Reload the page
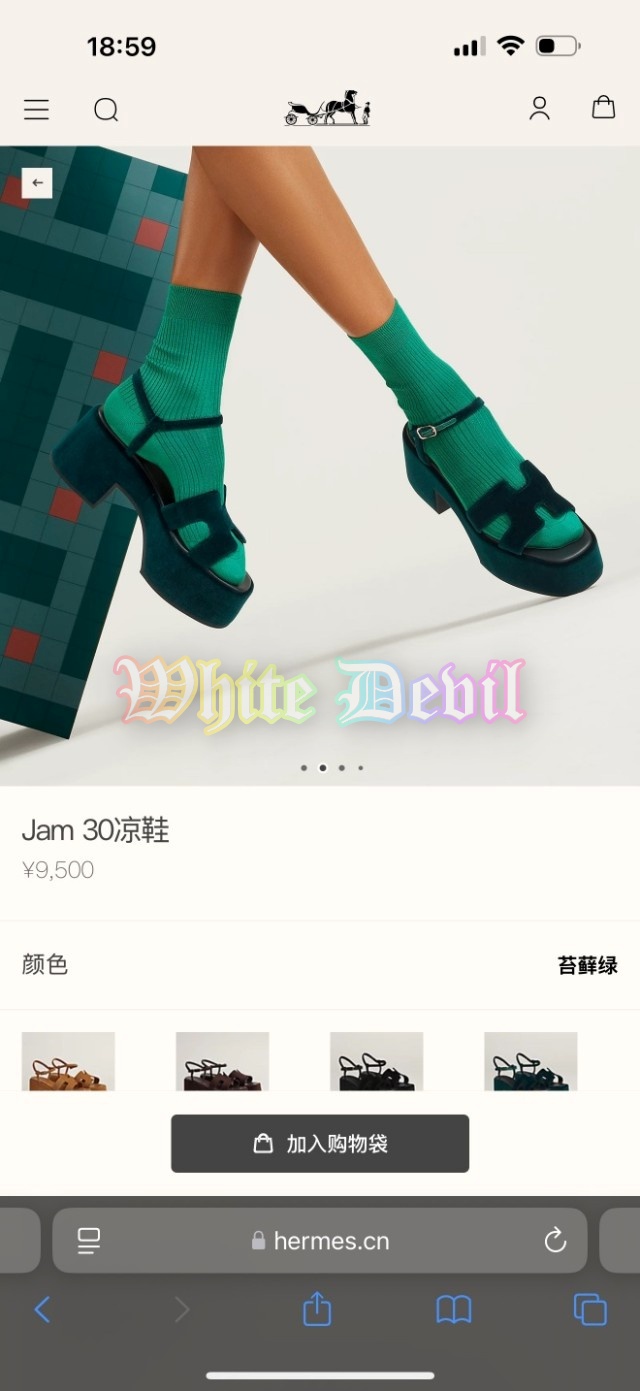Screen dimensions: 640x1391 click(x=555, y=1241)
